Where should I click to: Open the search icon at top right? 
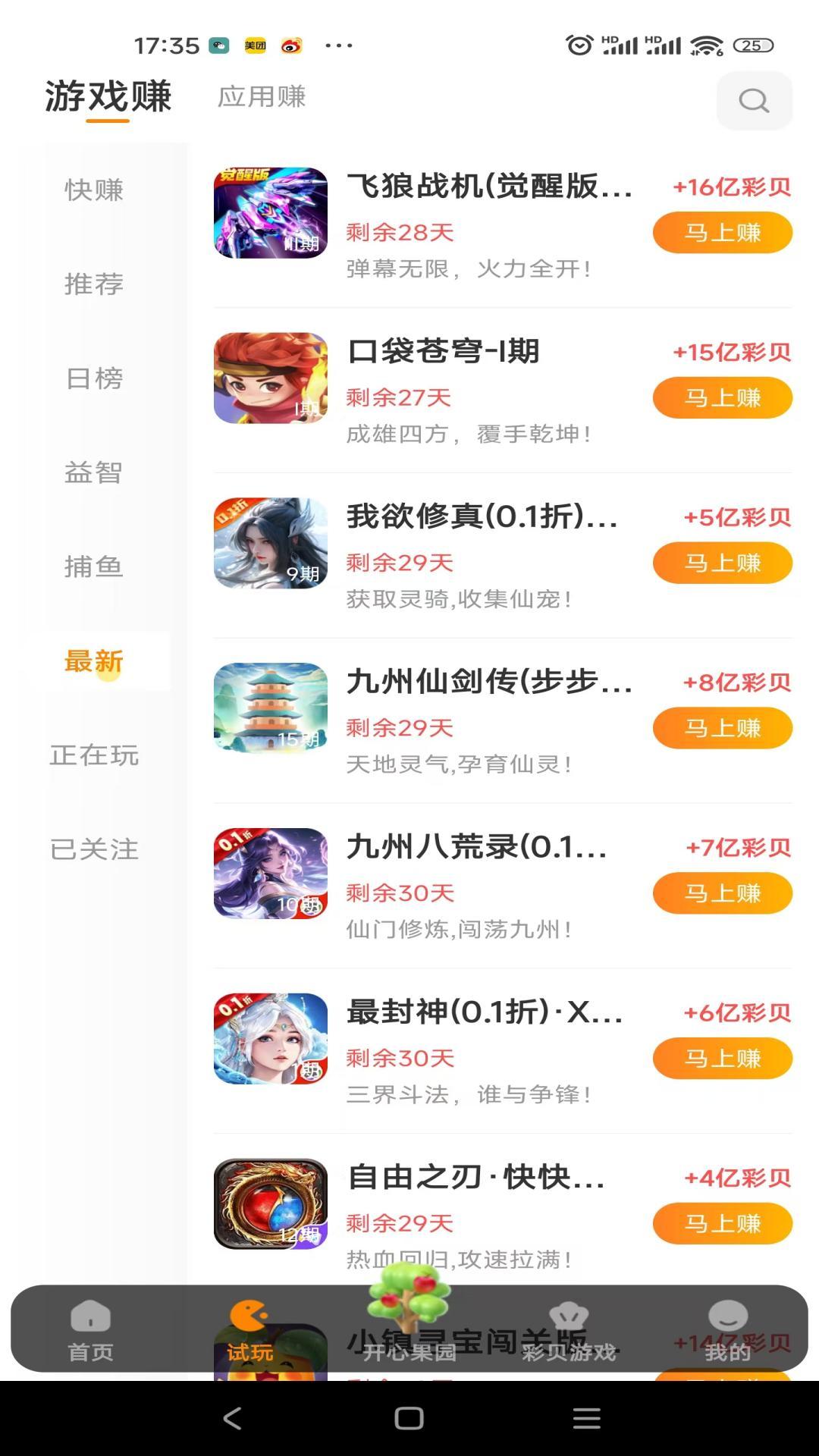(753, 99)
